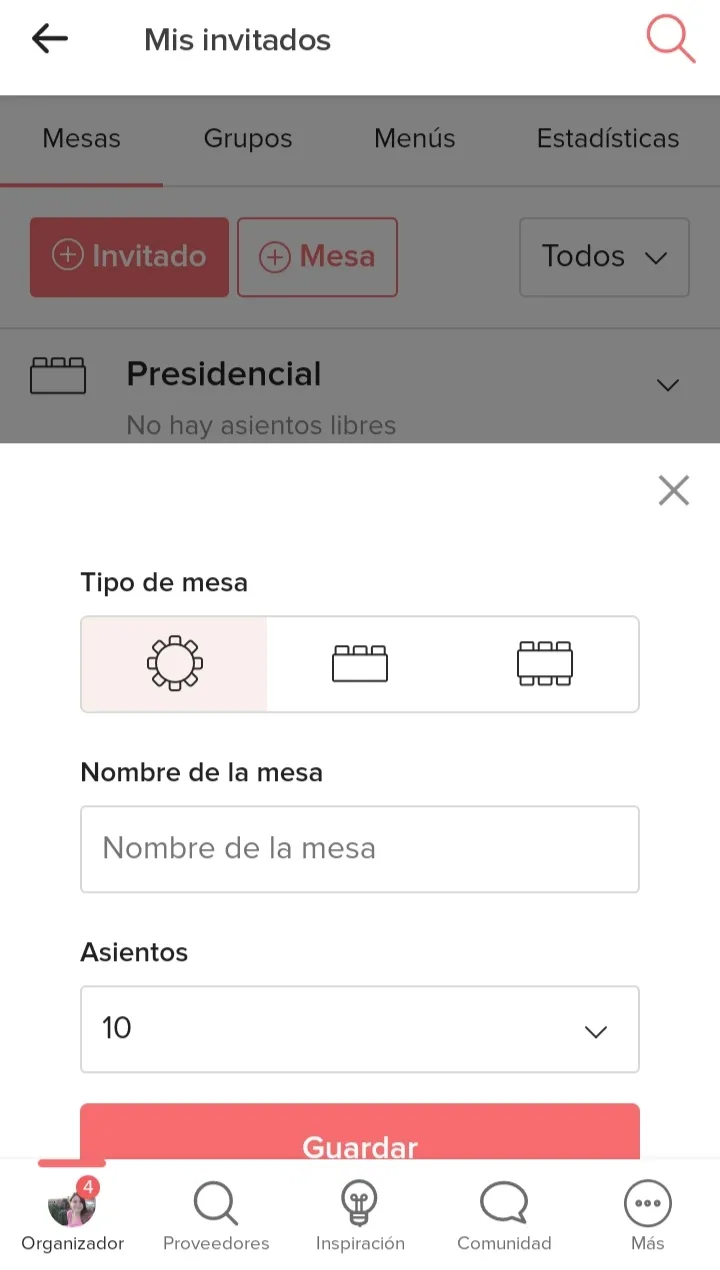This screenshot has width=720, height=1270.
Task: Tap Guardar to save the table
Action: 360,1132
